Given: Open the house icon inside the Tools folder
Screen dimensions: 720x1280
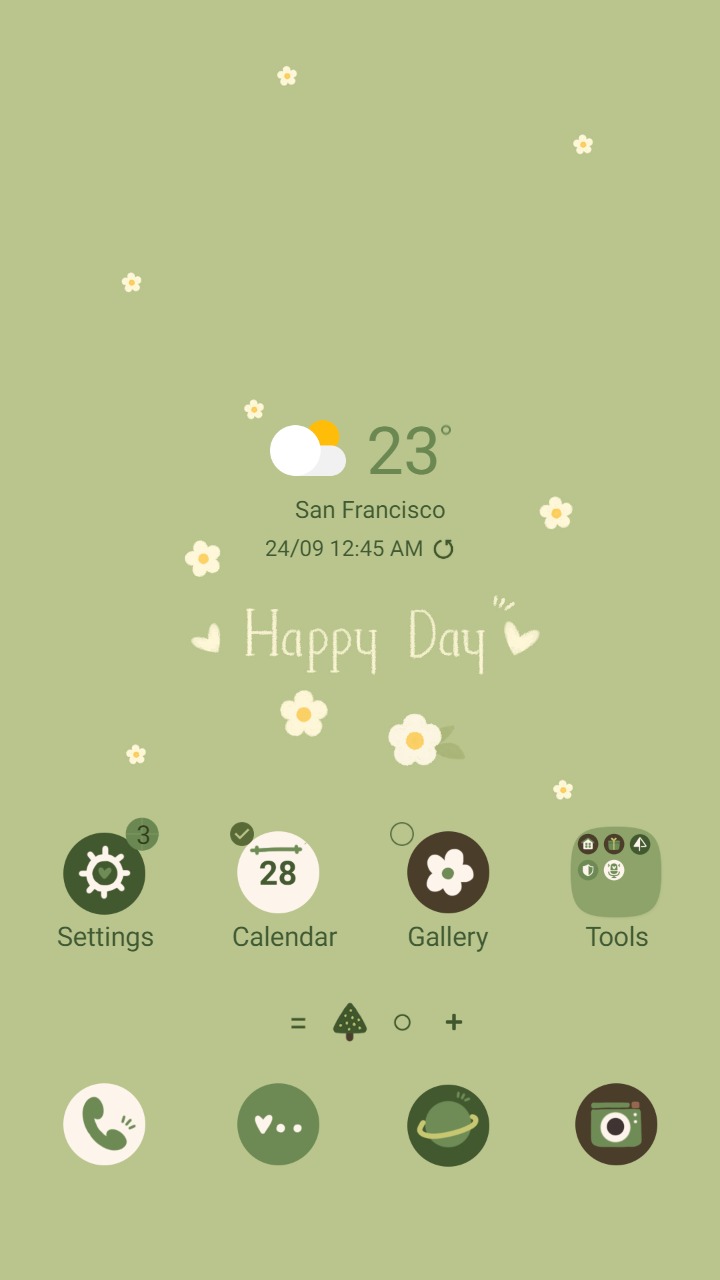Looking at the screenshot, I should tap(588, 843).
